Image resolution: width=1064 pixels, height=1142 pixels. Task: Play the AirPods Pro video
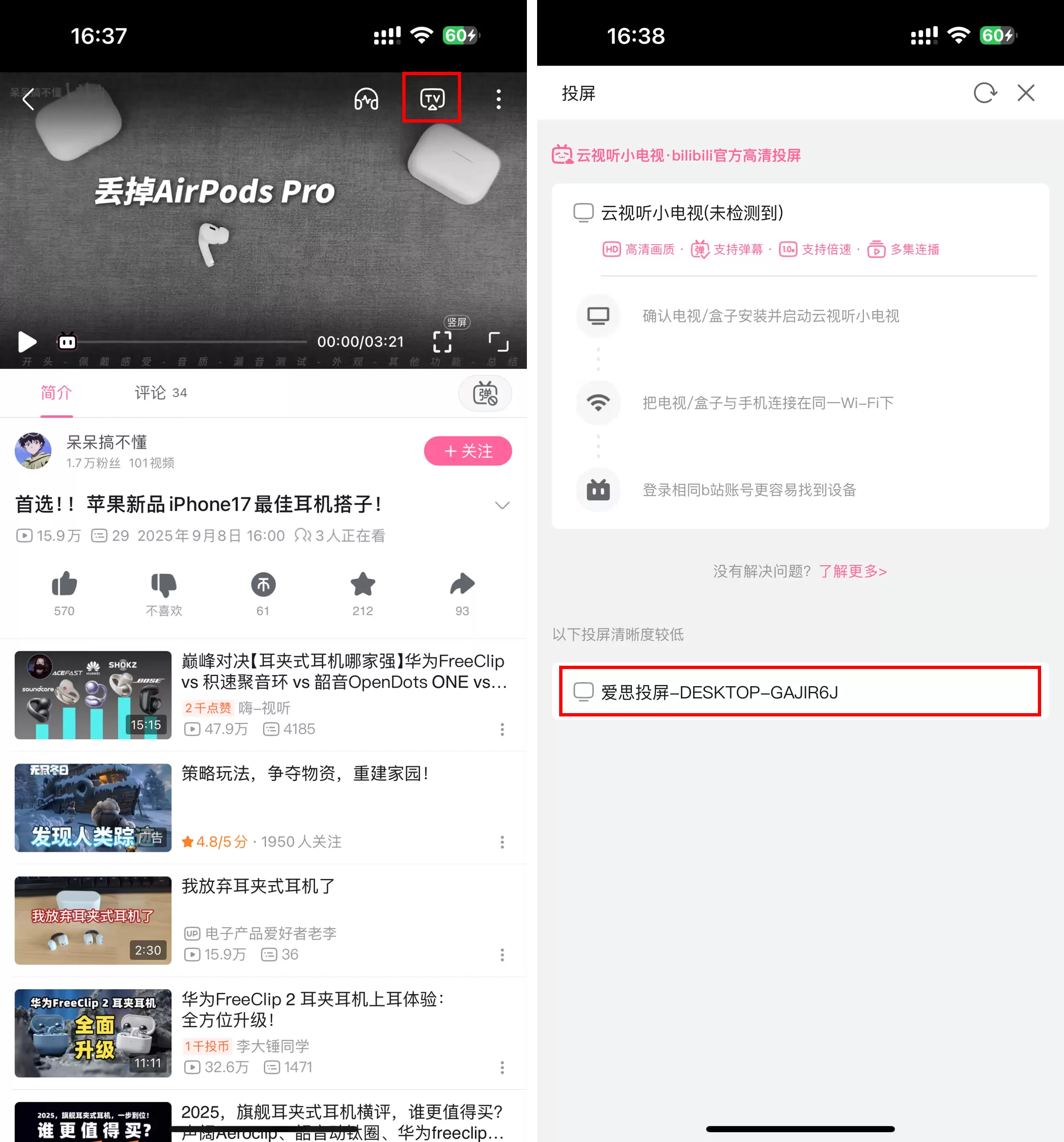point(27,342)
